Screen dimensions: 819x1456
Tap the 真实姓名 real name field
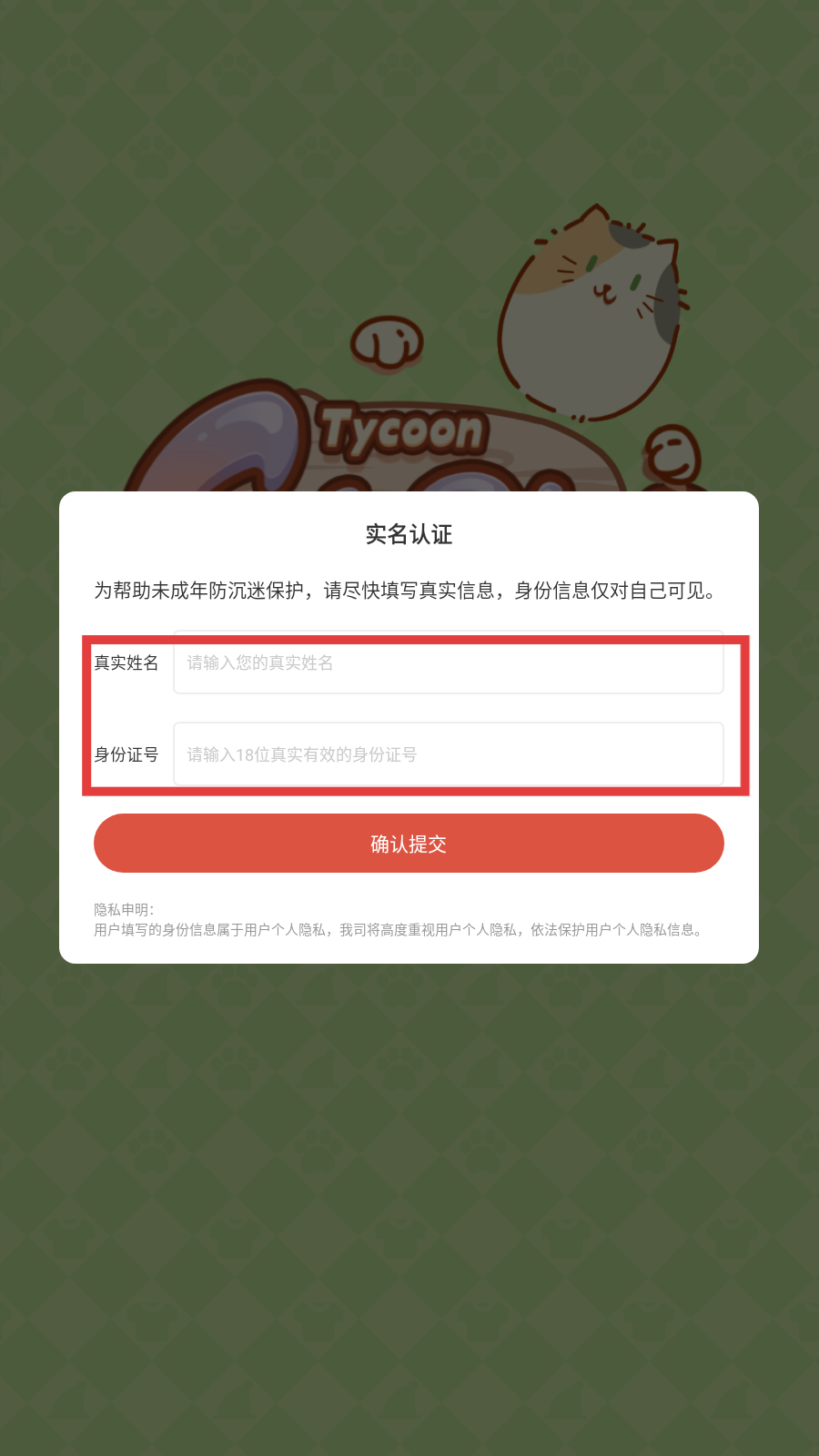click(x=448, y=663)
